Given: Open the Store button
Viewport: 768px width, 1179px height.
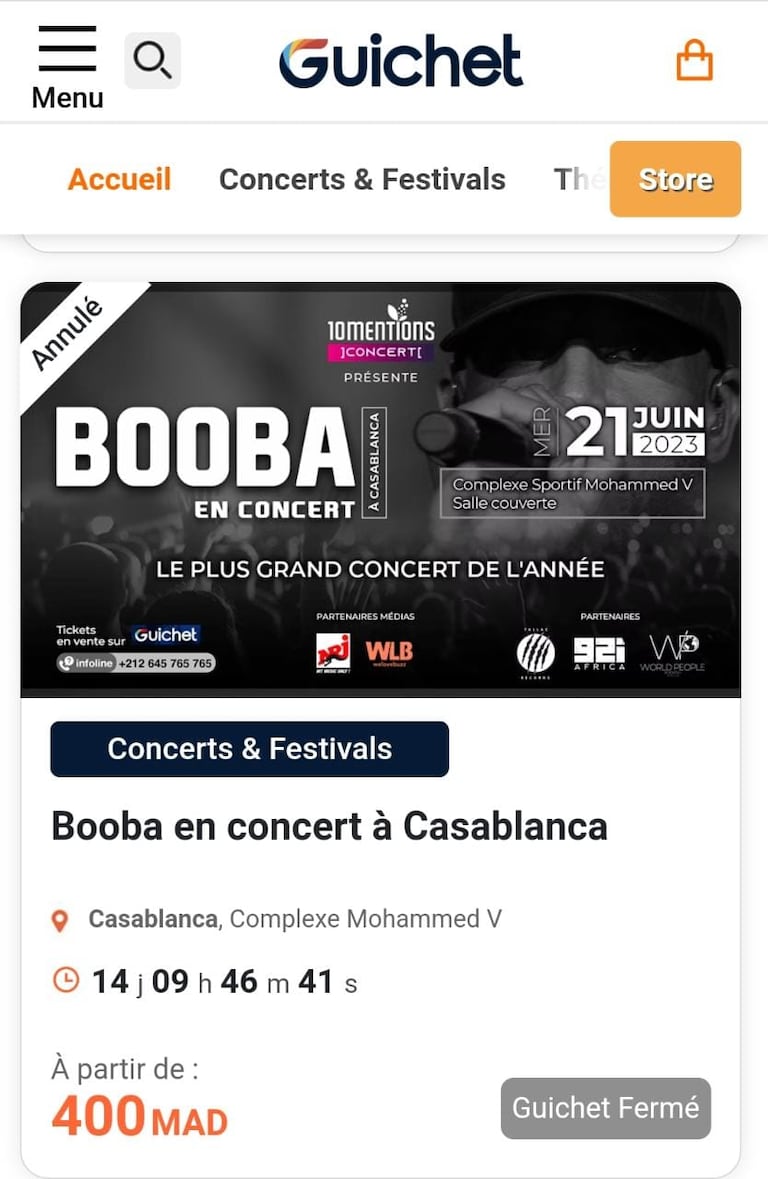Looking at the screenshot, I should click(675, 179).
